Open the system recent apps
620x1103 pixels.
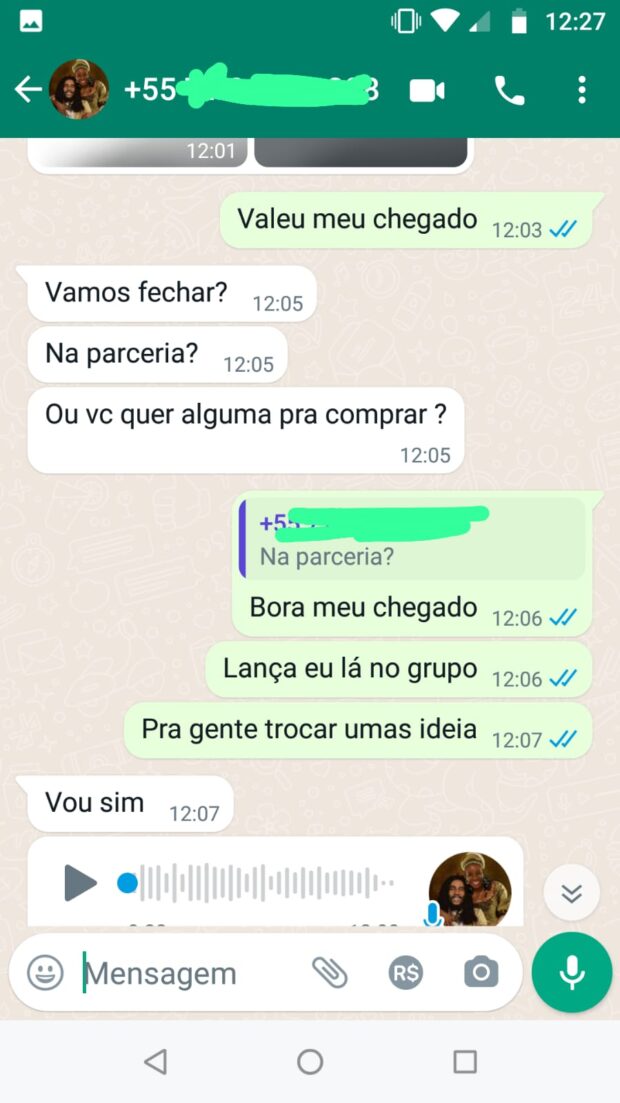(465, 1061)
